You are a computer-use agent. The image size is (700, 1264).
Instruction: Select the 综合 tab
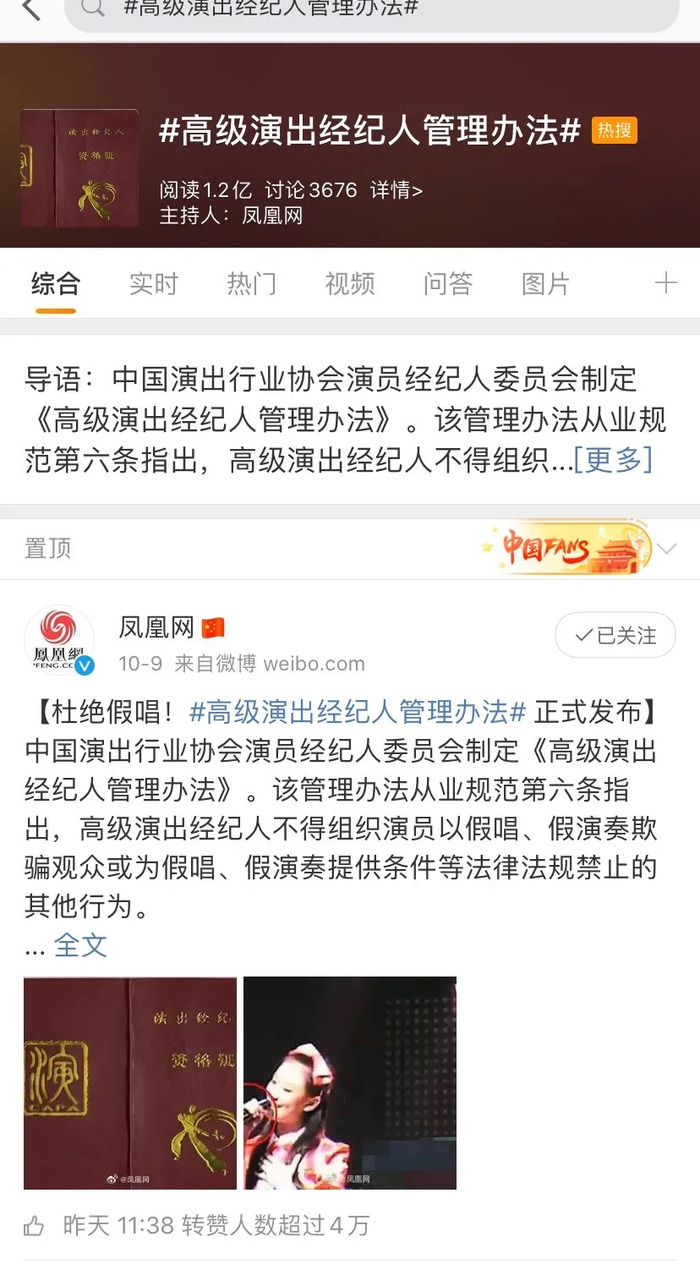55,284
